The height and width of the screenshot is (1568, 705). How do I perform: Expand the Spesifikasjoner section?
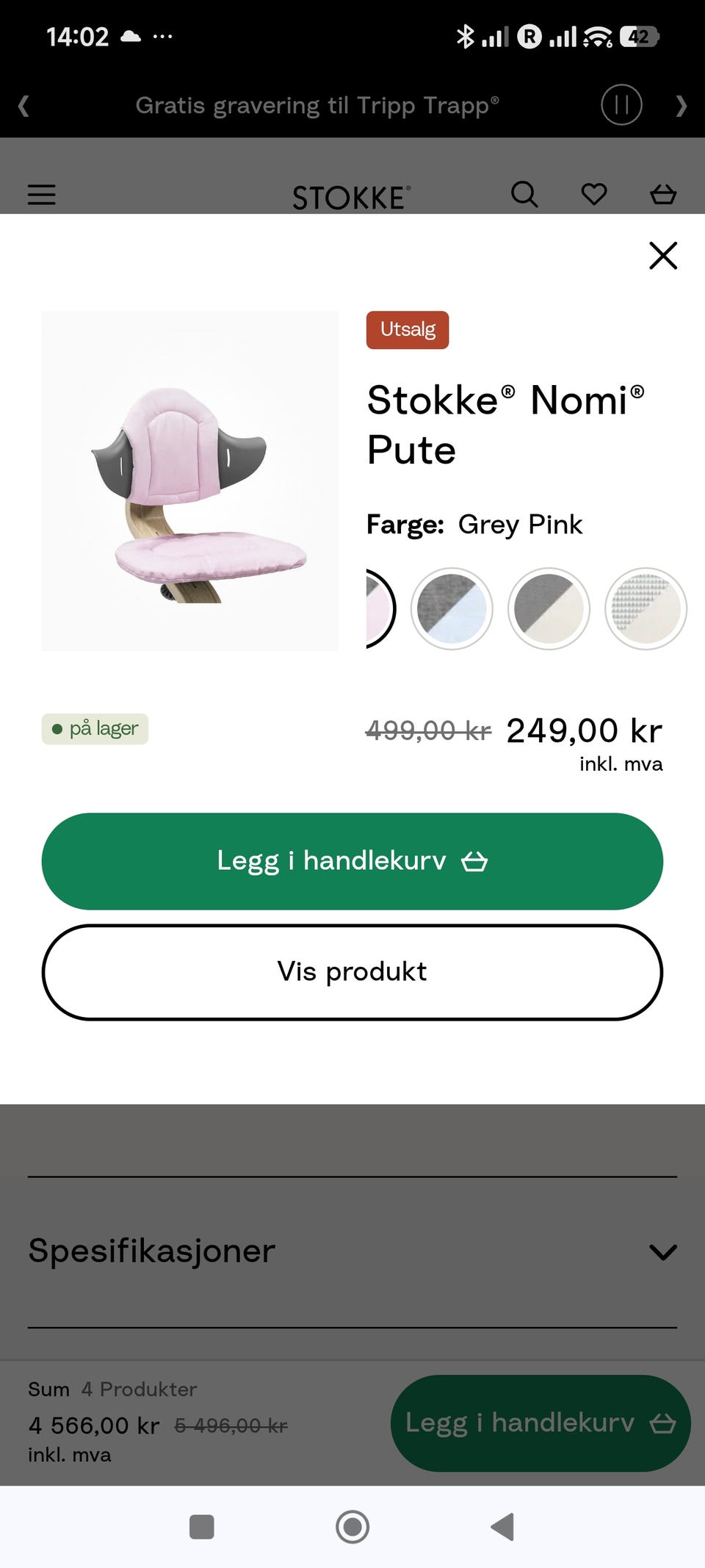tap(352, 1251)
